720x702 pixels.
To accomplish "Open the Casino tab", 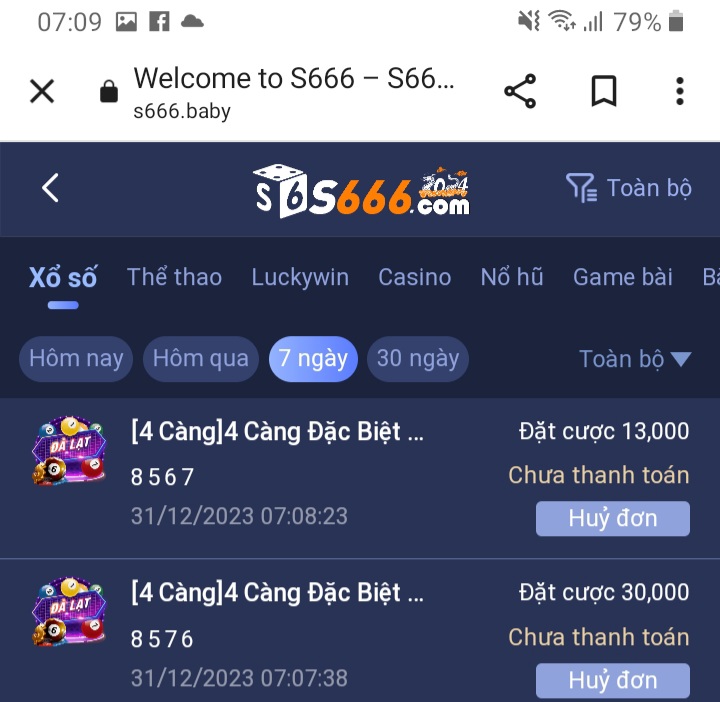I will click(414, 277).
